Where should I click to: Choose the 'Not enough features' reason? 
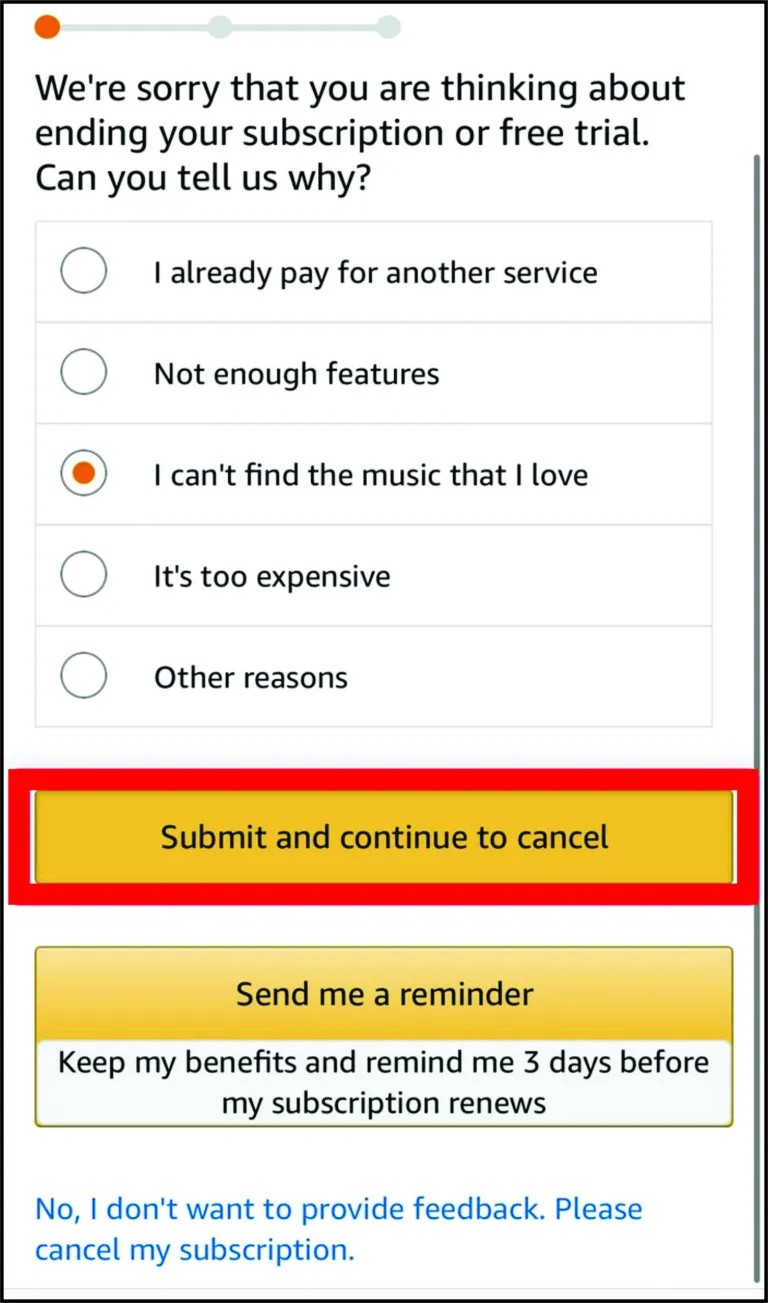[x=84, y=373]
